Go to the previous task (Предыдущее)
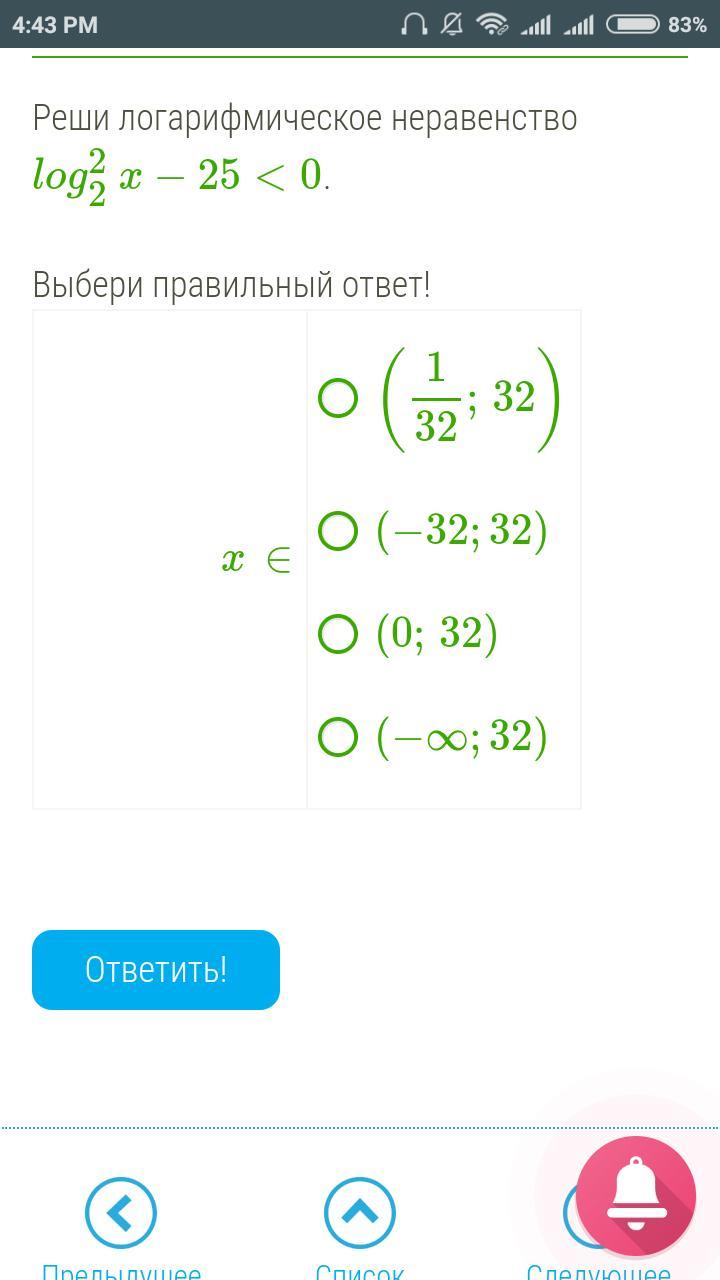720x1280 pixels. click(121, 1213)
